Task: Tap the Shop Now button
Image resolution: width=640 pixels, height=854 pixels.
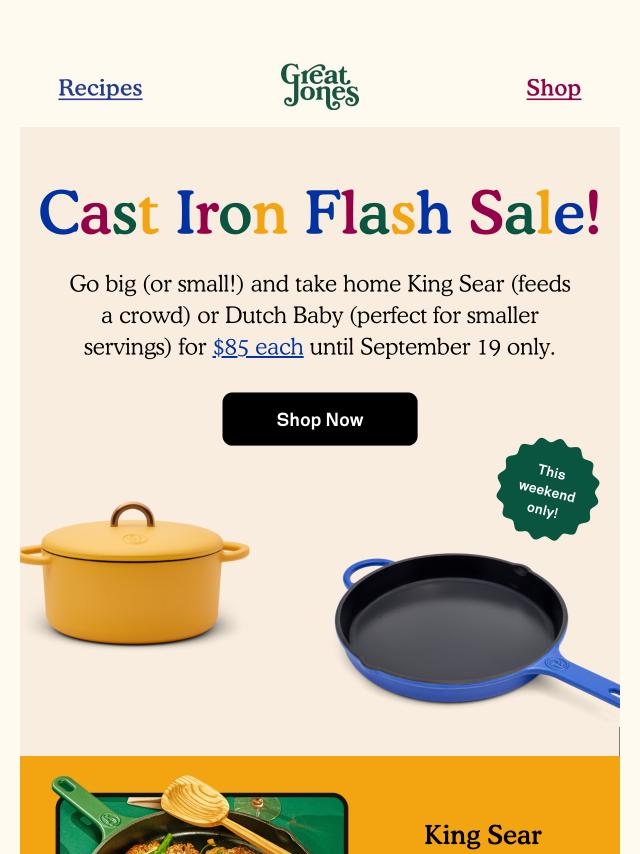Action: 319,419
